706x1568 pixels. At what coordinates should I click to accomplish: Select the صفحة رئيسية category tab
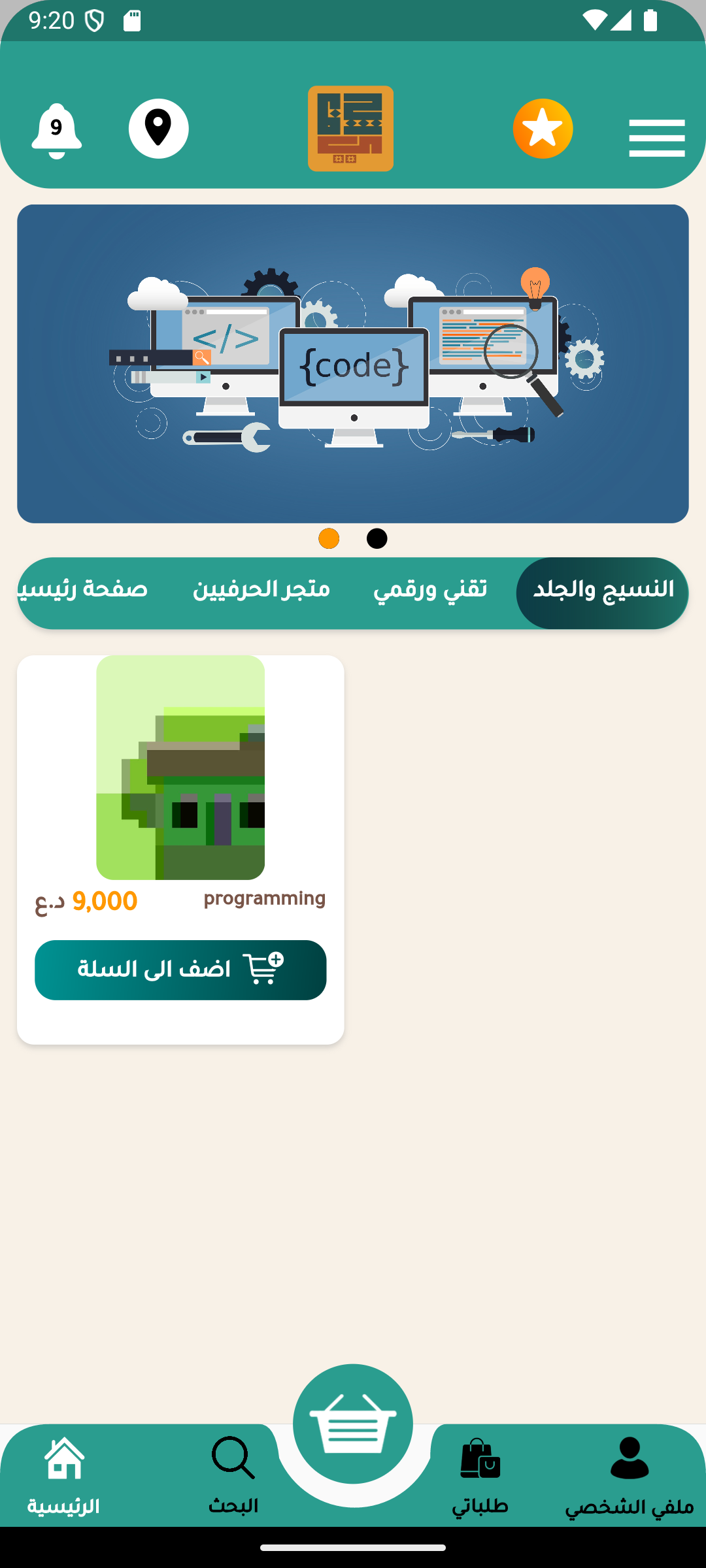click(x=85, y=591)
